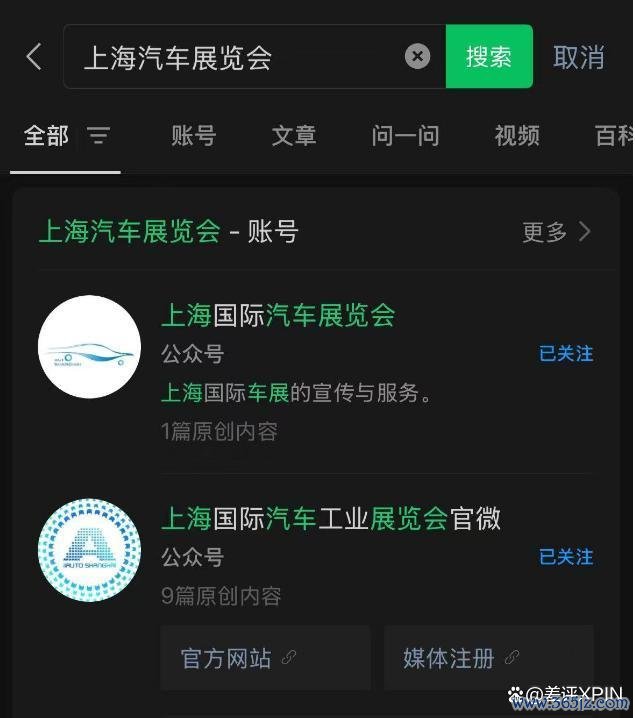635x718 pixels.
Task: Switch to the 问一问 tab
Action: pos(405,136)
